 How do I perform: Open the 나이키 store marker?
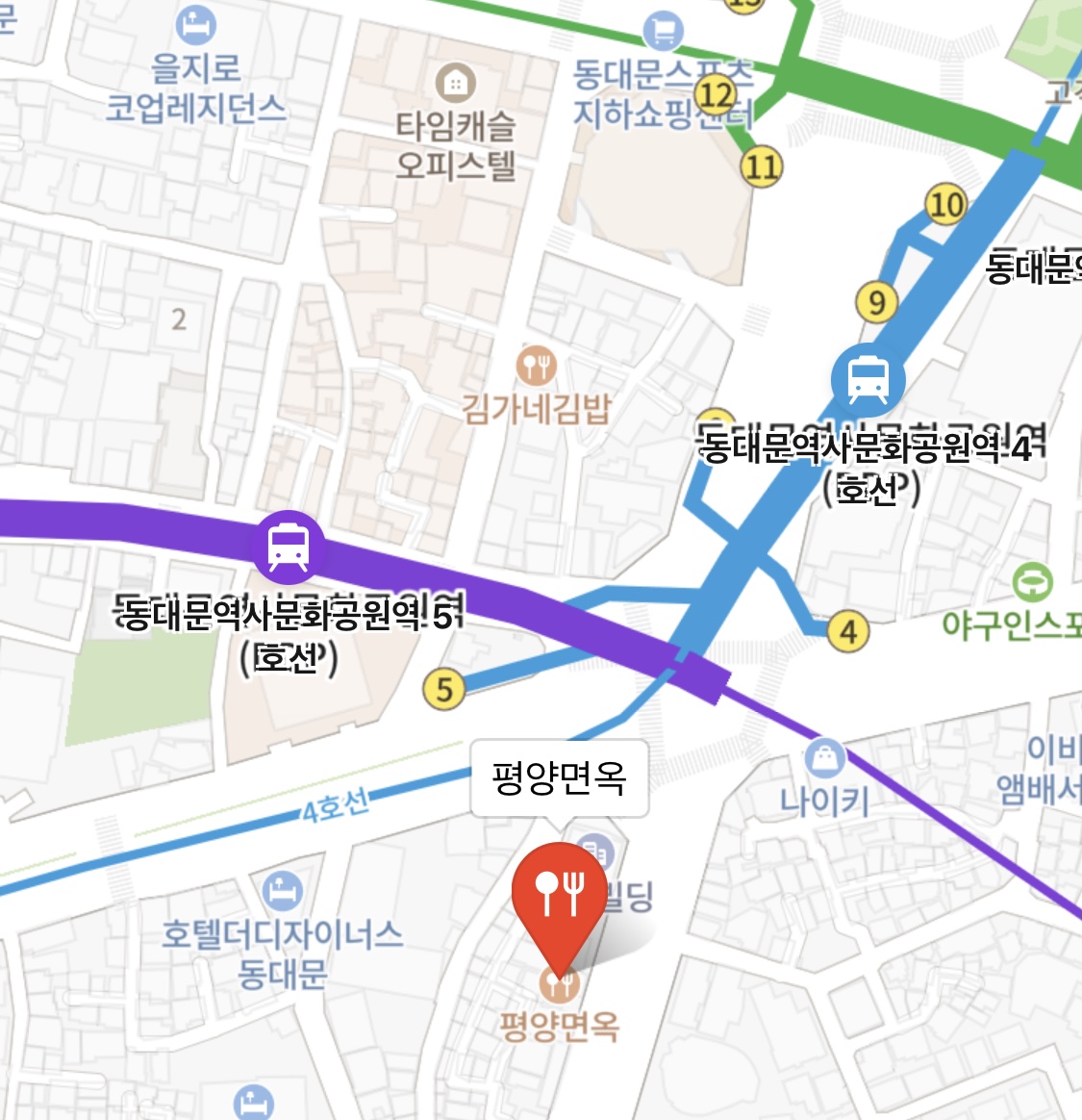825,758
